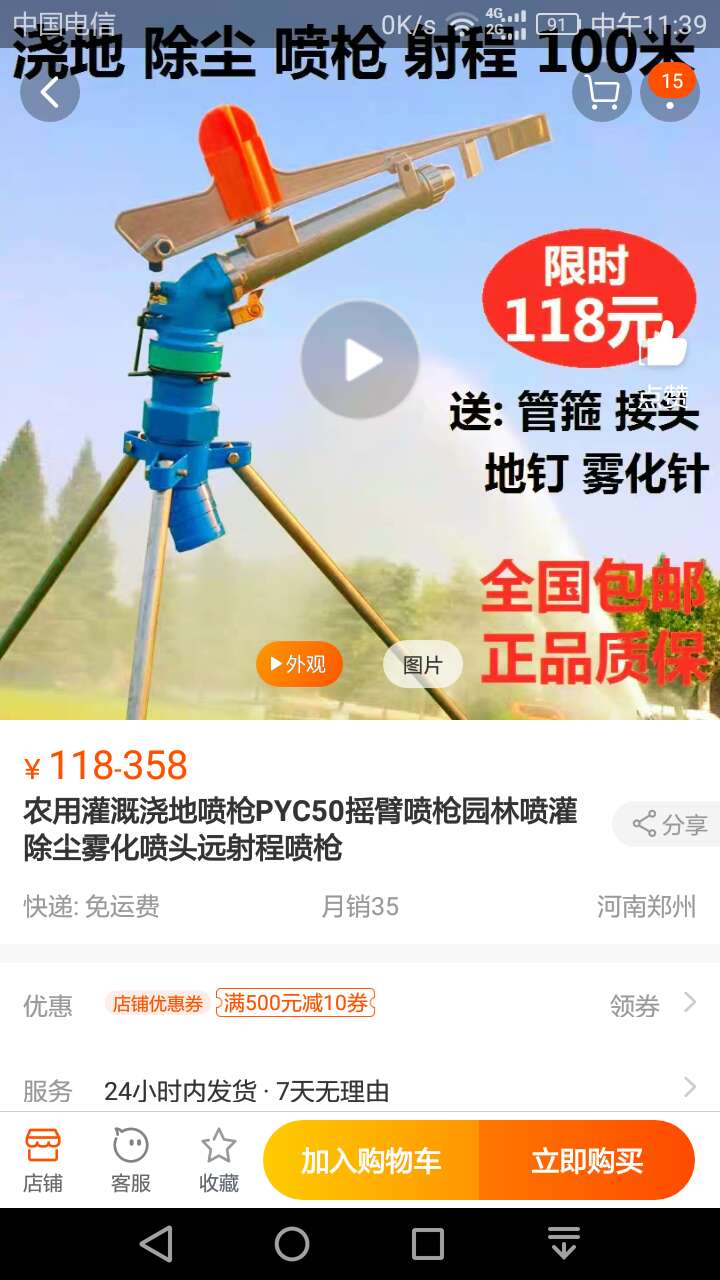
Task: Share this product via 分享
Action: (x=668, y=824)
